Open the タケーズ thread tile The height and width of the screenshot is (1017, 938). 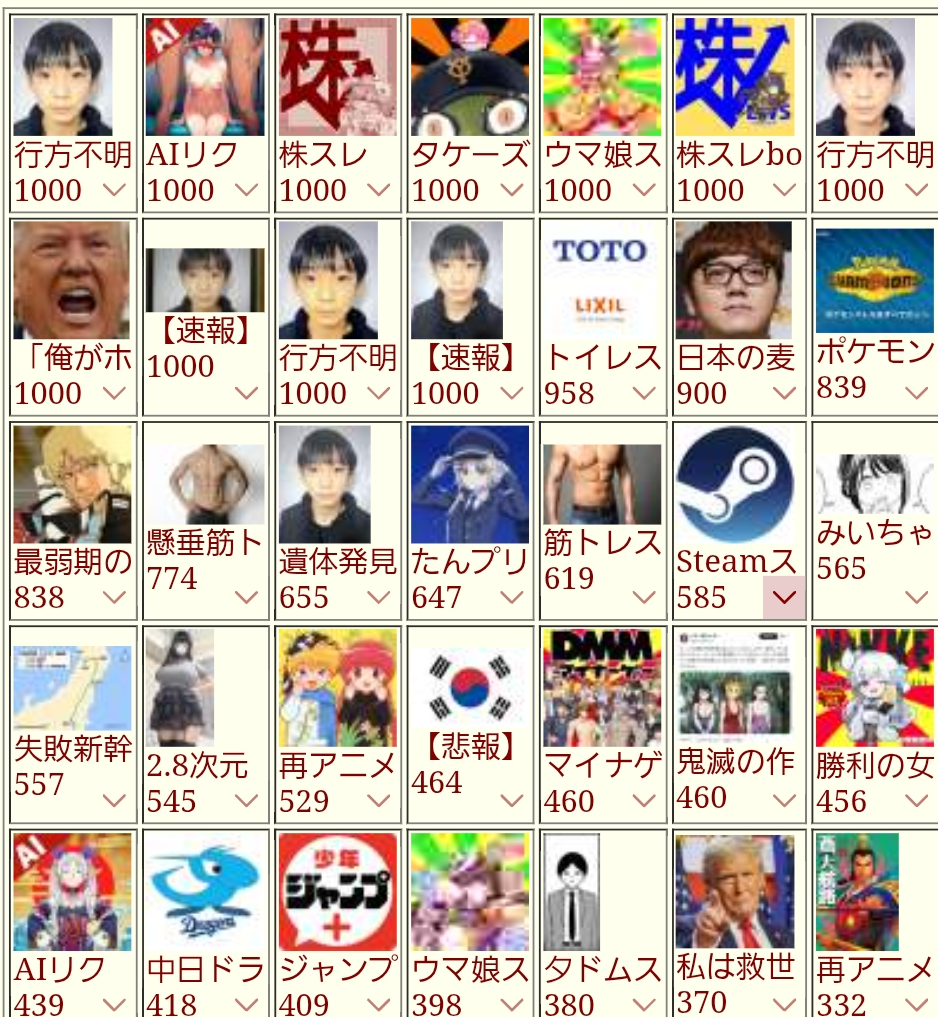(x=469, y=78)
